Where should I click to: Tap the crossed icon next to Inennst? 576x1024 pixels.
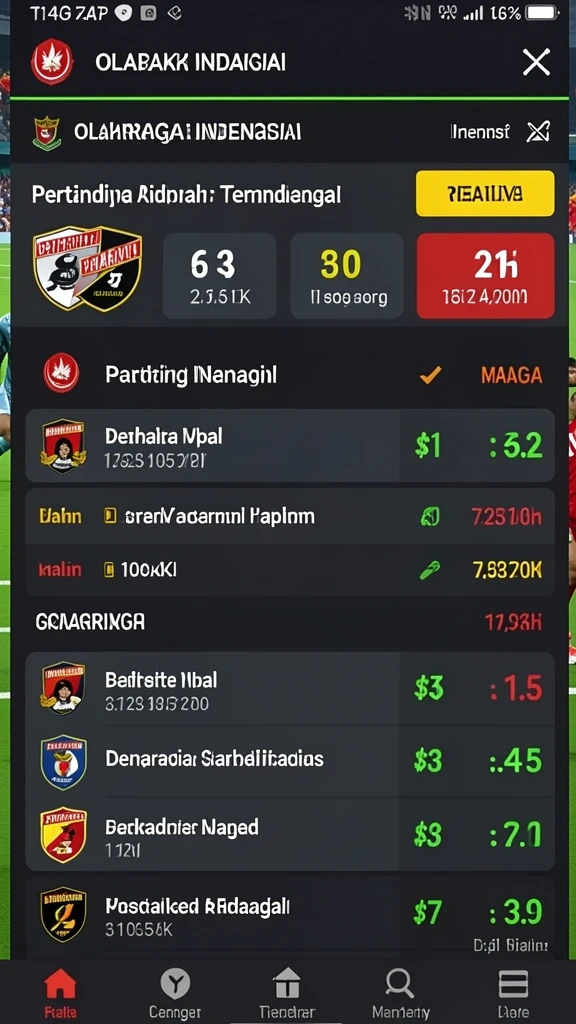point(537,133)
